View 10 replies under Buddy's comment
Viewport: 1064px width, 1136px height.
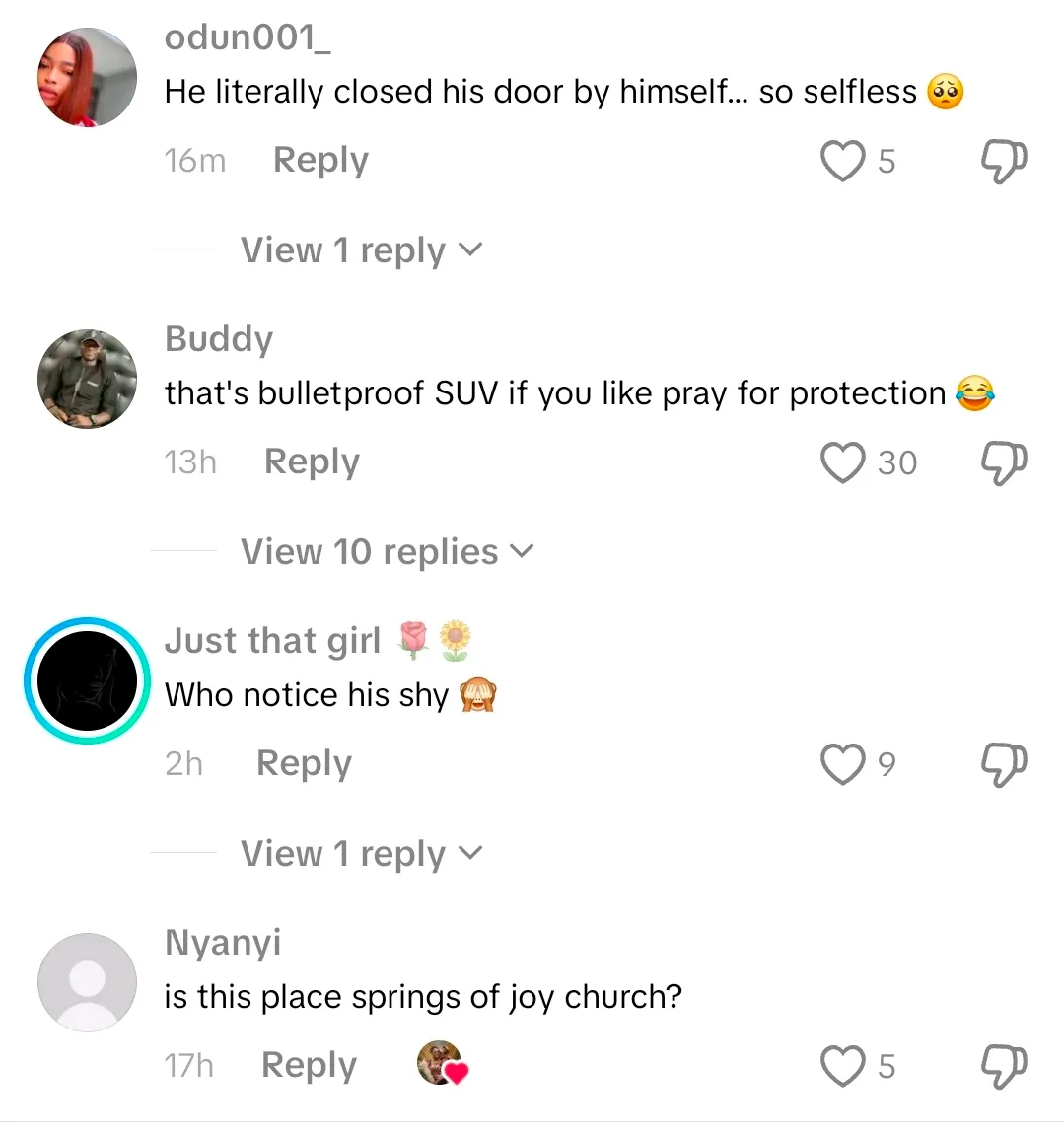click(387, 552)
